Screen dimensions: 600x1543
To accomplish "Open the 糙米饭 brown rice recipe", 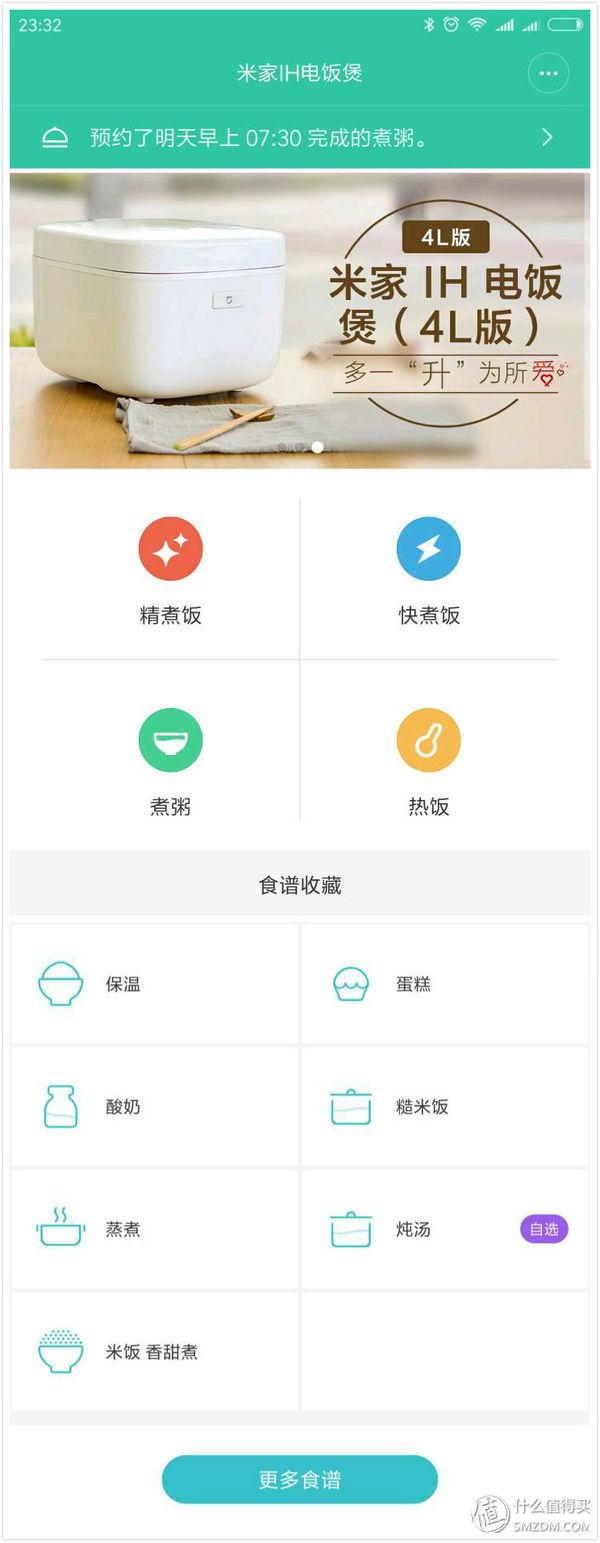I will click(x=444, y=1107).
